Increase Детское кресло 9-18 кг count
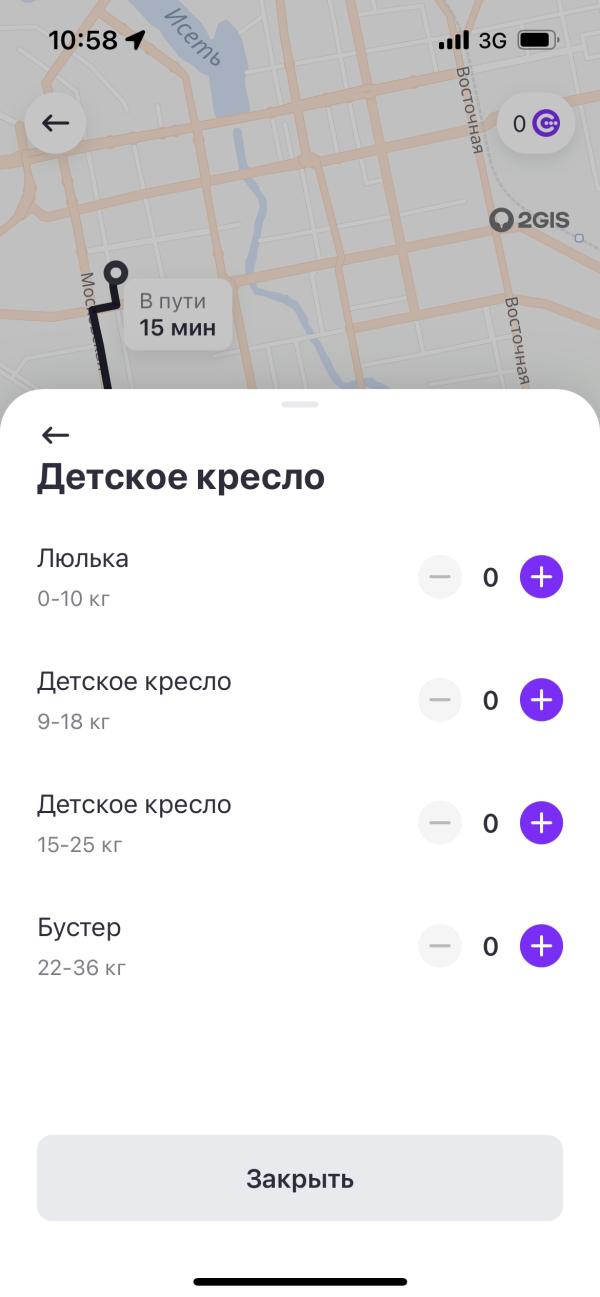This screenshot has height=1297, width=600. tap(541, 700)
